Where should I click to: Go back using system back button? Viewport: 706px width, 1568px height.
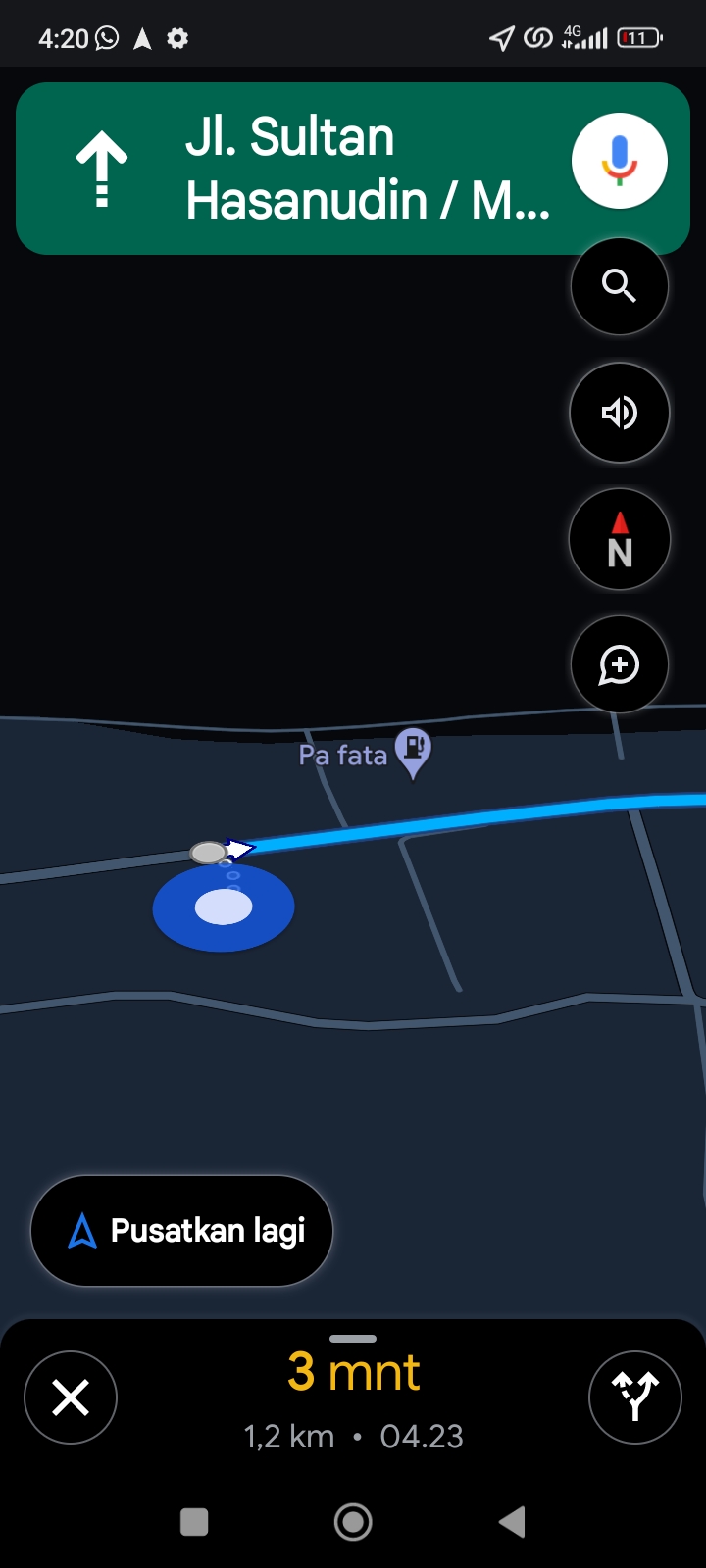pos(512,1522)
